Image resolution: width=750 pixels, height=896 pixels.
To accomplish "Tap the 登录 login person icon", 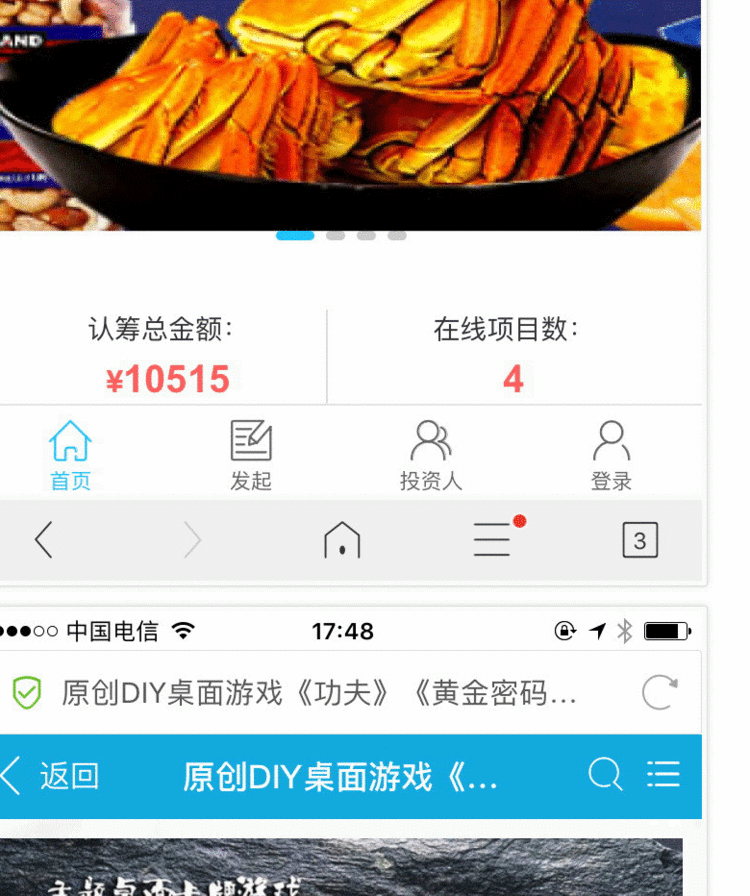I will tap(611, 438).
